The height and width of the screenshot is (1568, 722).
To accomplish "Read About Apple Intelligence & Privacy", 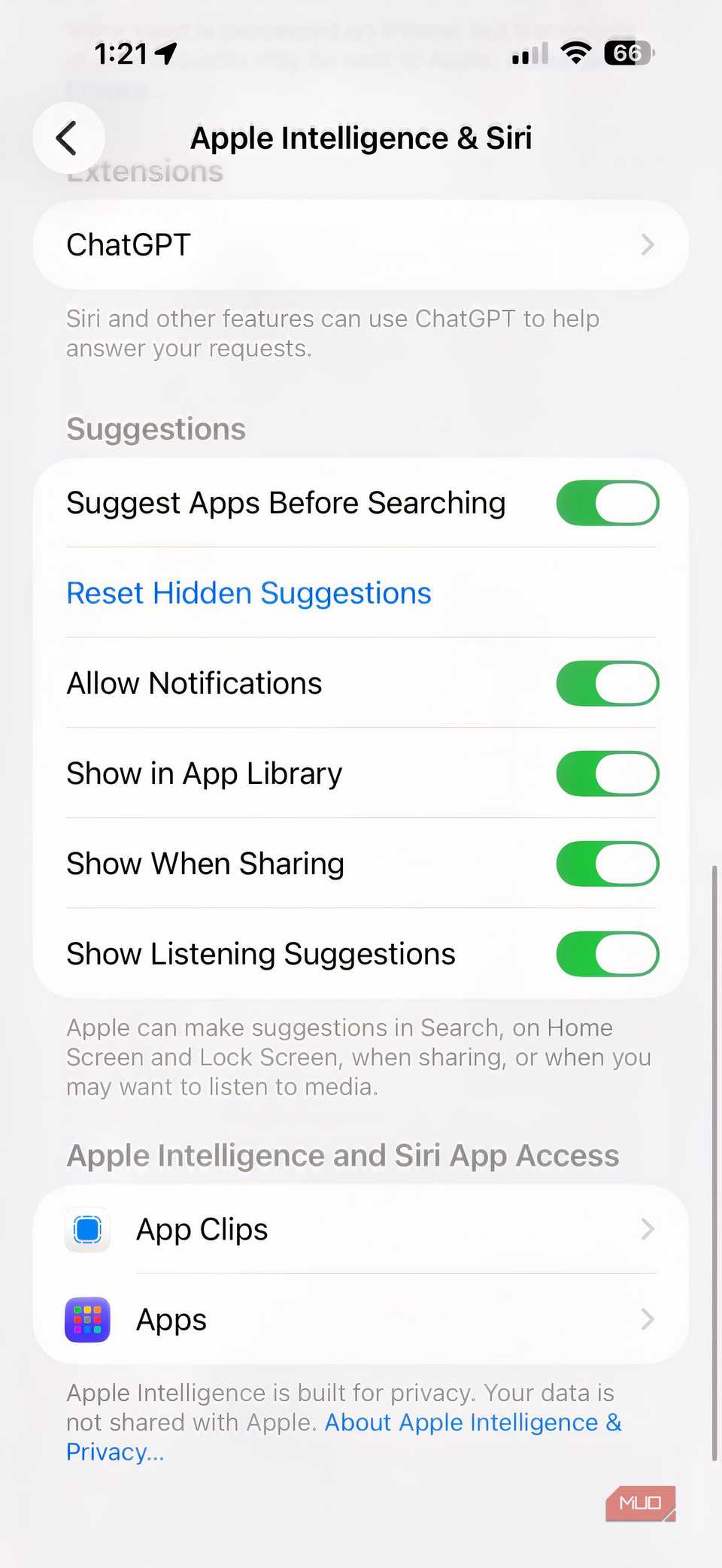I will pyautogui.click(x=472, y=1423).
